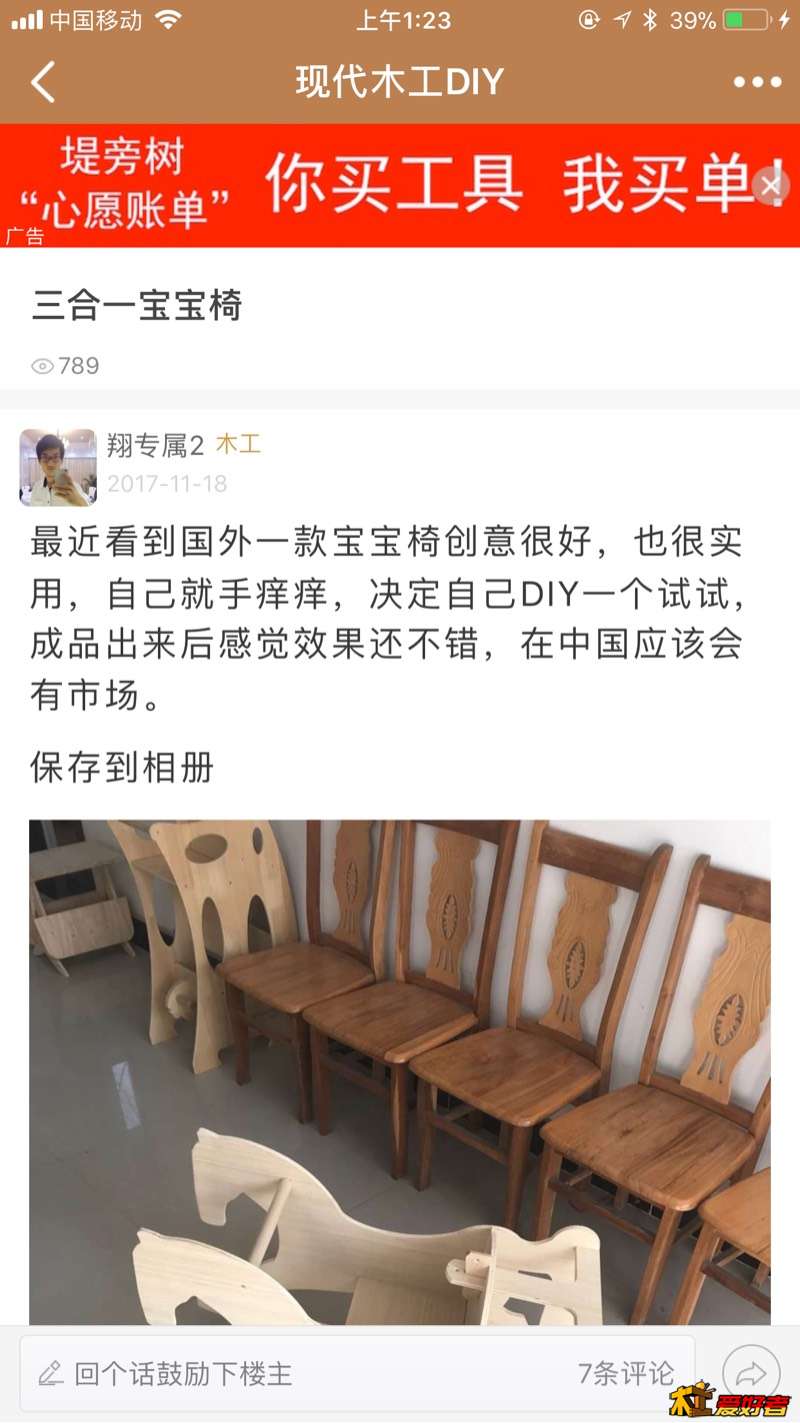800x1423 pixels.
Task: Tap 保存到相册 to save the photo
Action: [122, 768]
